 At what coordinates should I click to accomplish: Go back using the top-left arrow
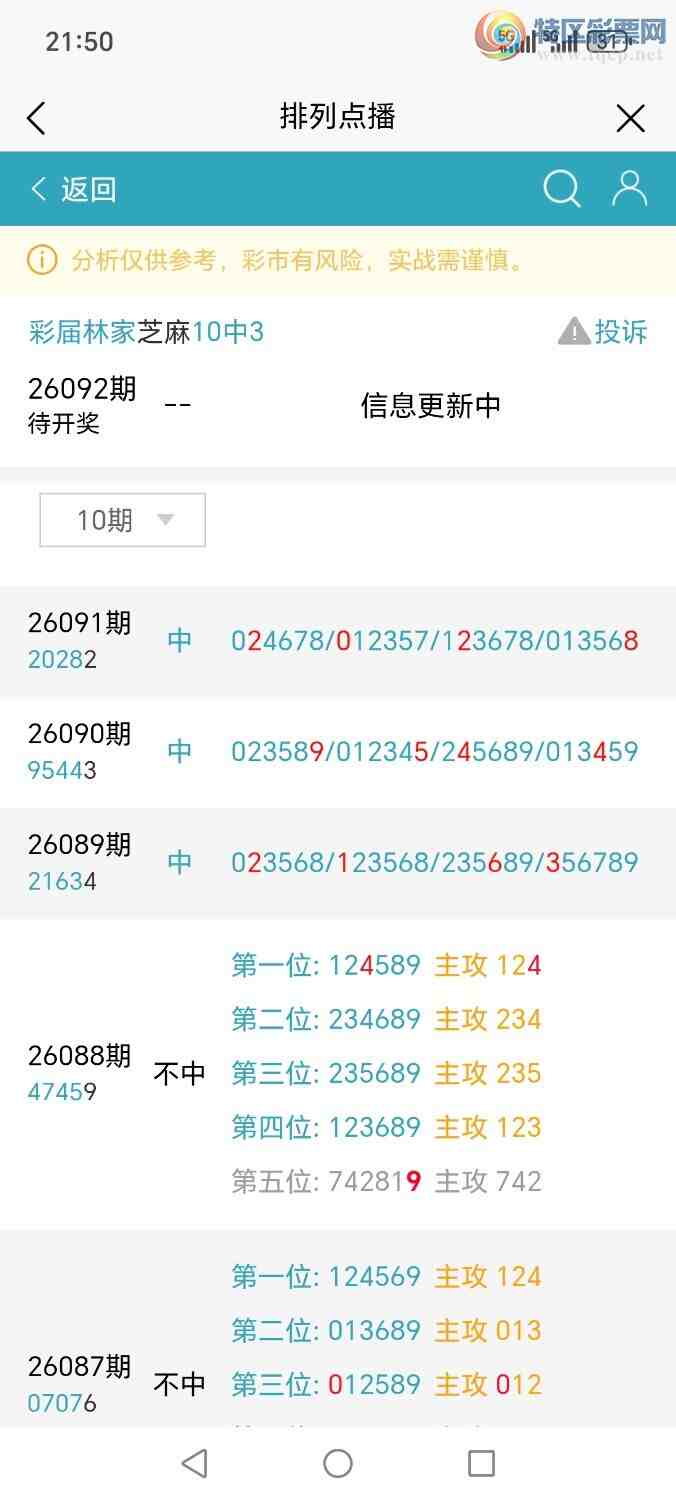click(36, 118)
